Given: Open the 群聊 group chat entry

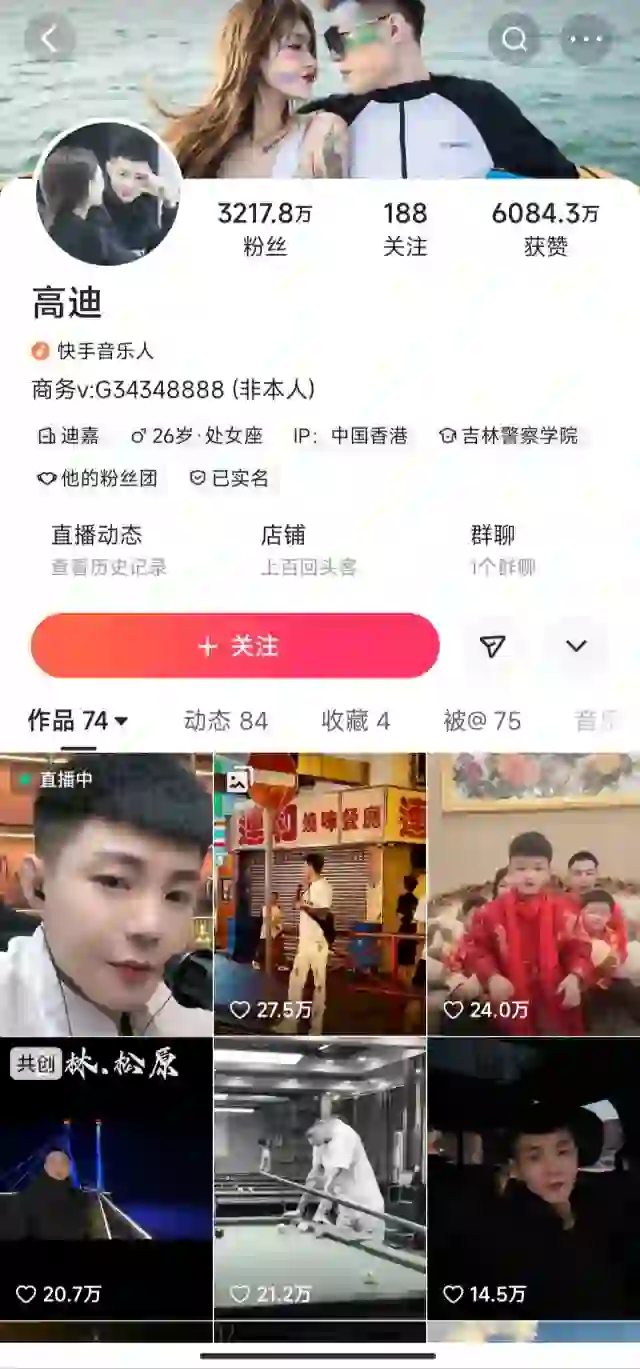Looking at the screenshot, I should coord(502,550).
